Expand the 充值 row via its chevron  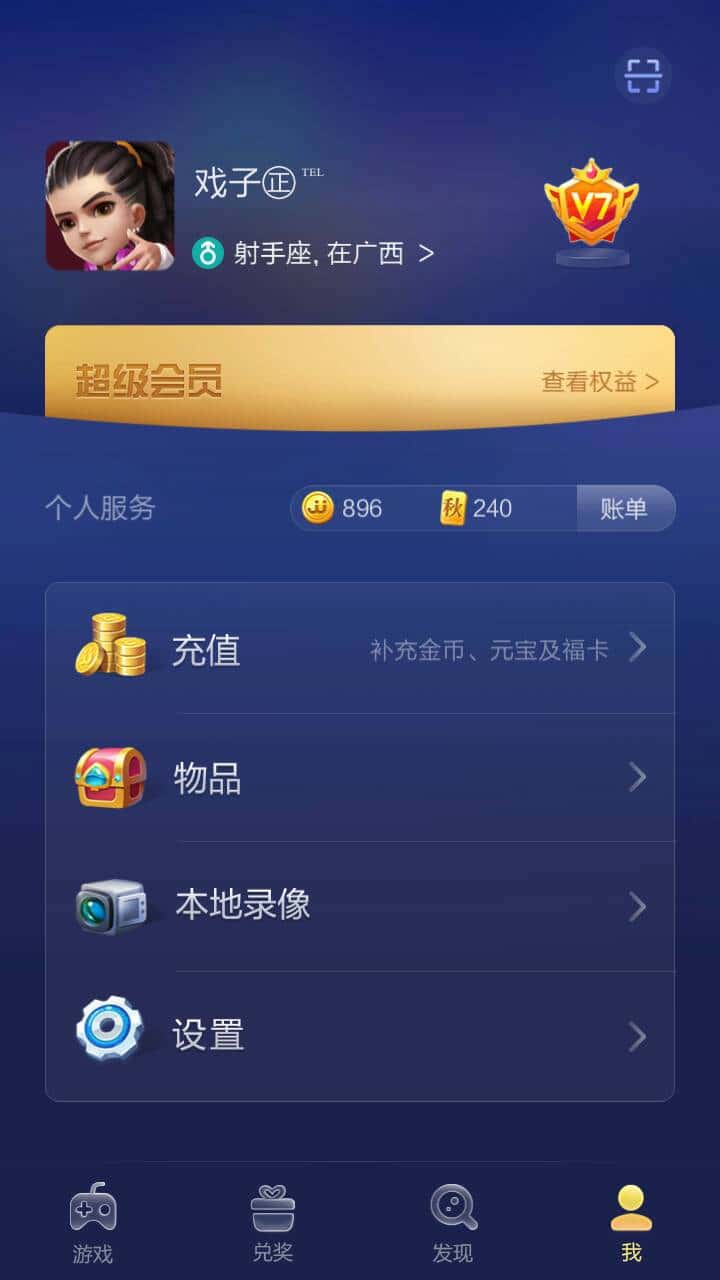point(637,648)
